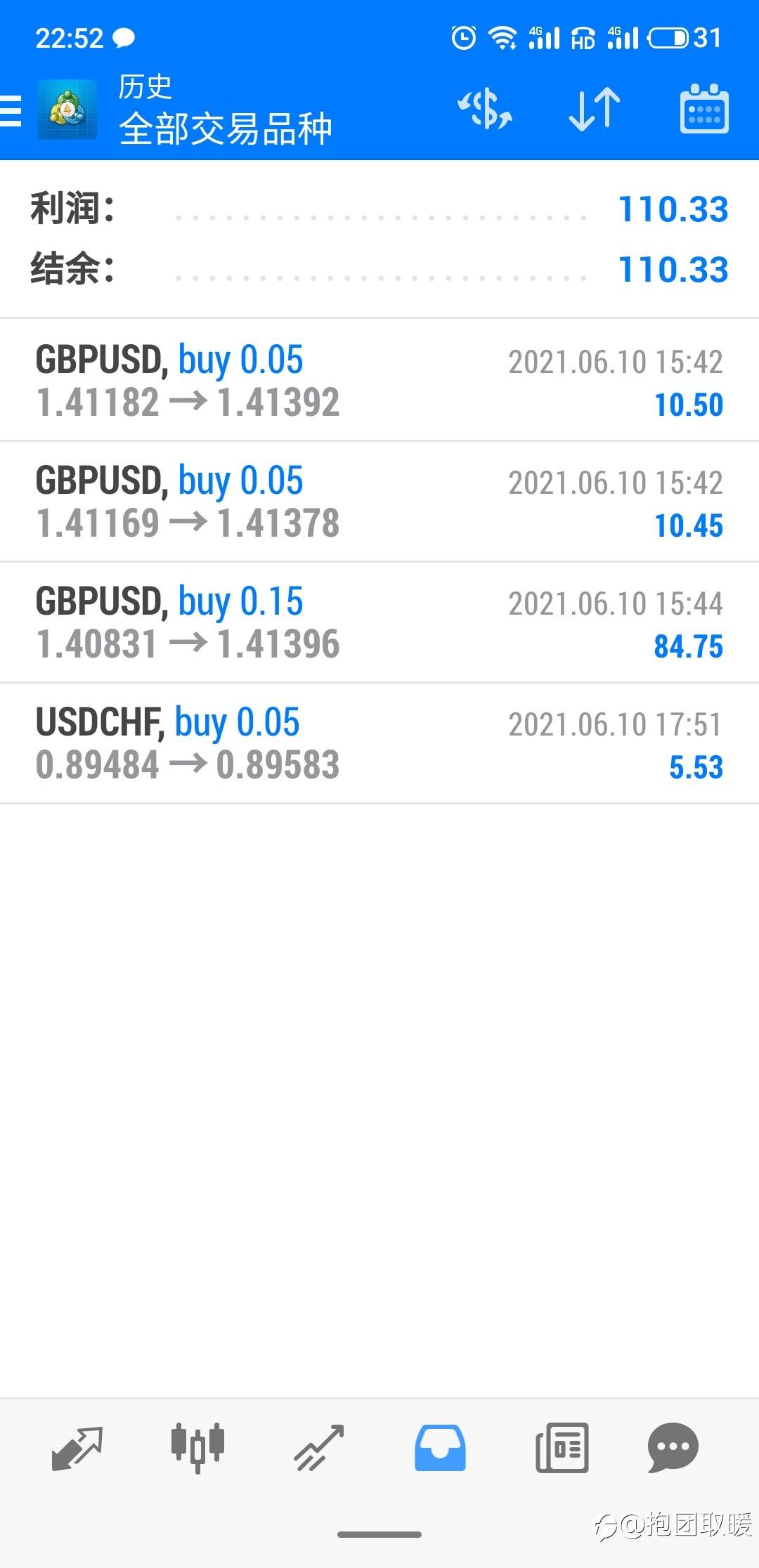Viewport: 759px width, 1568px height.
Task: Switch to the Quotes tab
Action: pyautogui.click(x=77, y=1447)
